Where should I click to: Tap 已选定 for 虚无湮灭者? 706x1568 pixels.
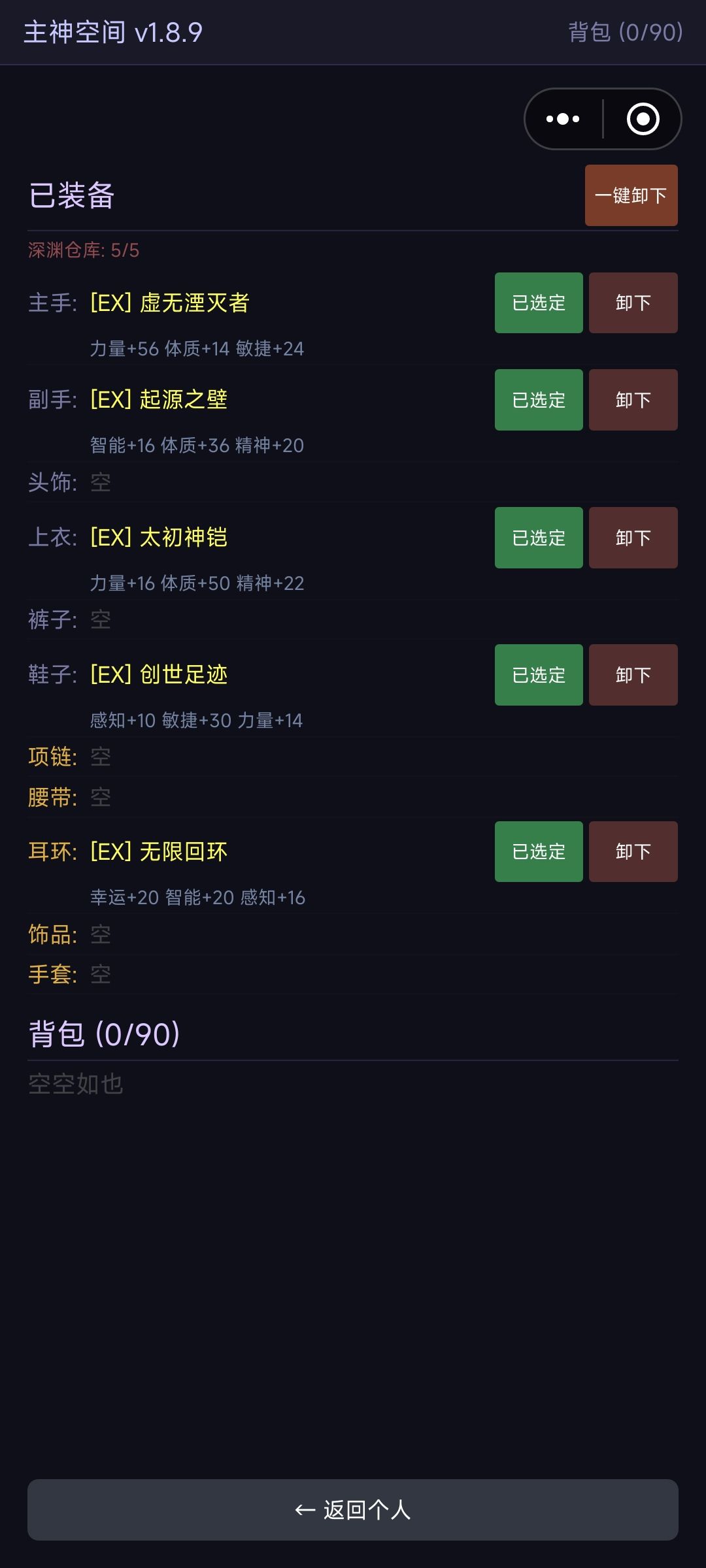pos(539,302)
